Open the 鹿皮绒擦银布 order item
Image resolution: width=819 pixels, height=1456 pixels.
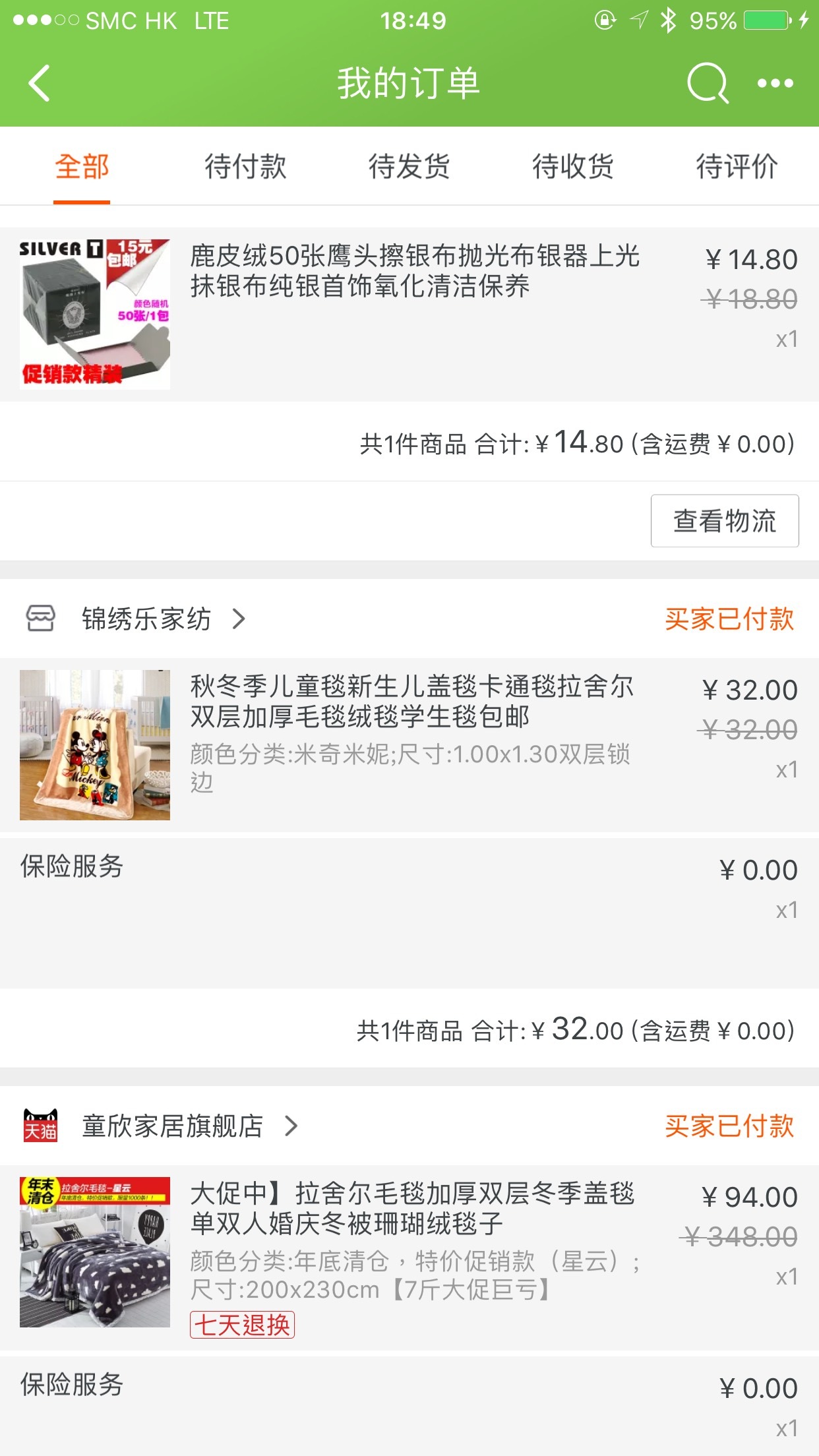click(409, 315)
